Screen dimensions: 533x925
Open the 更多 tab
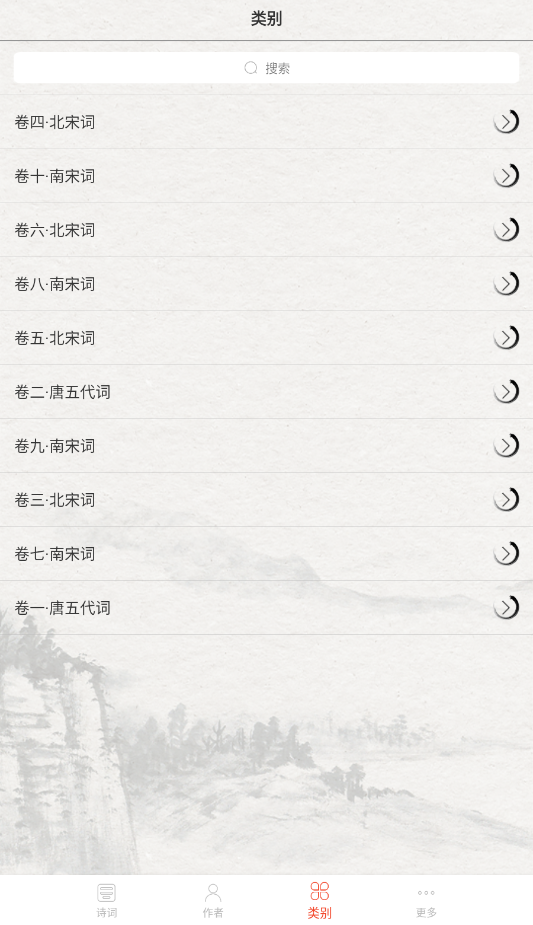(426, 900)
